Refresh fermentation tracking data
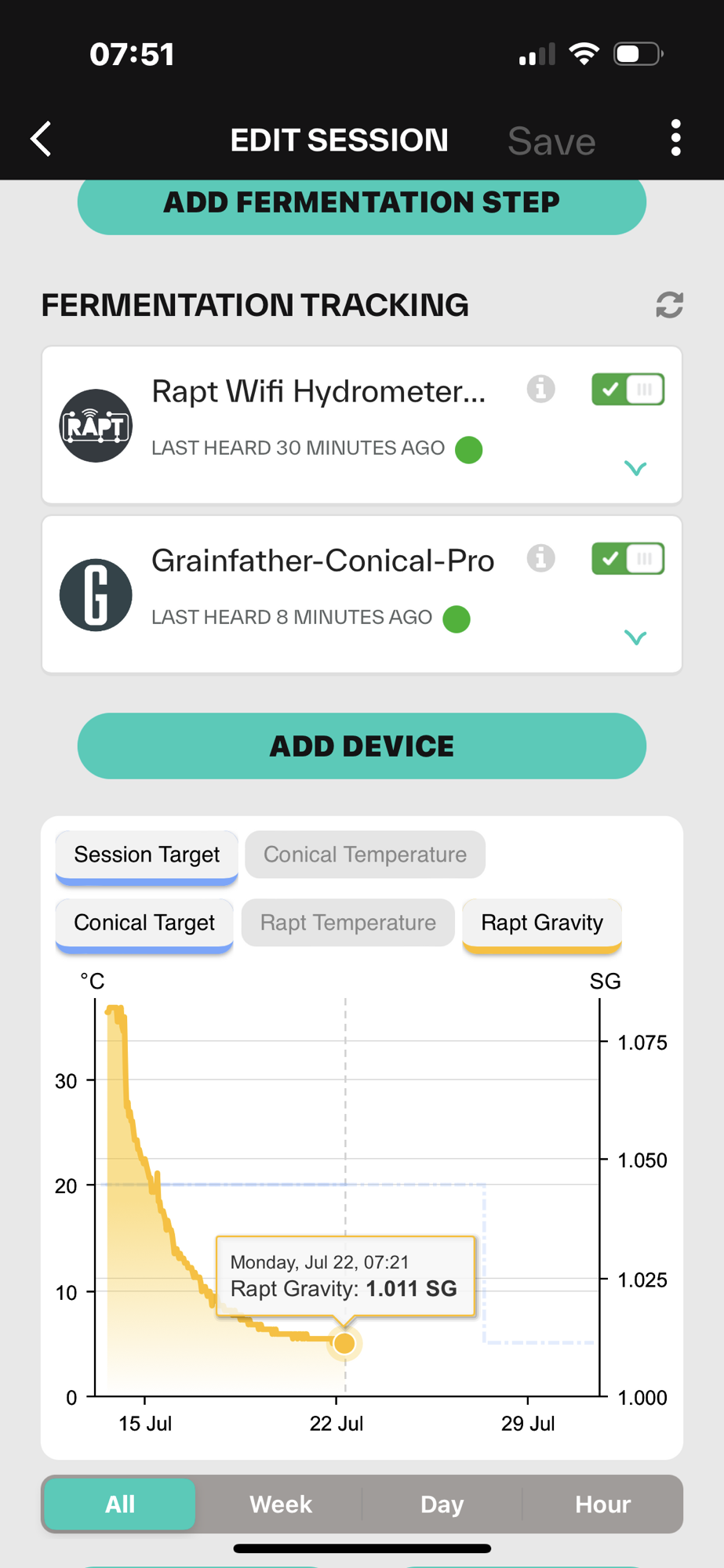Viewport: 724px width, 1568px height. point(669,305)
